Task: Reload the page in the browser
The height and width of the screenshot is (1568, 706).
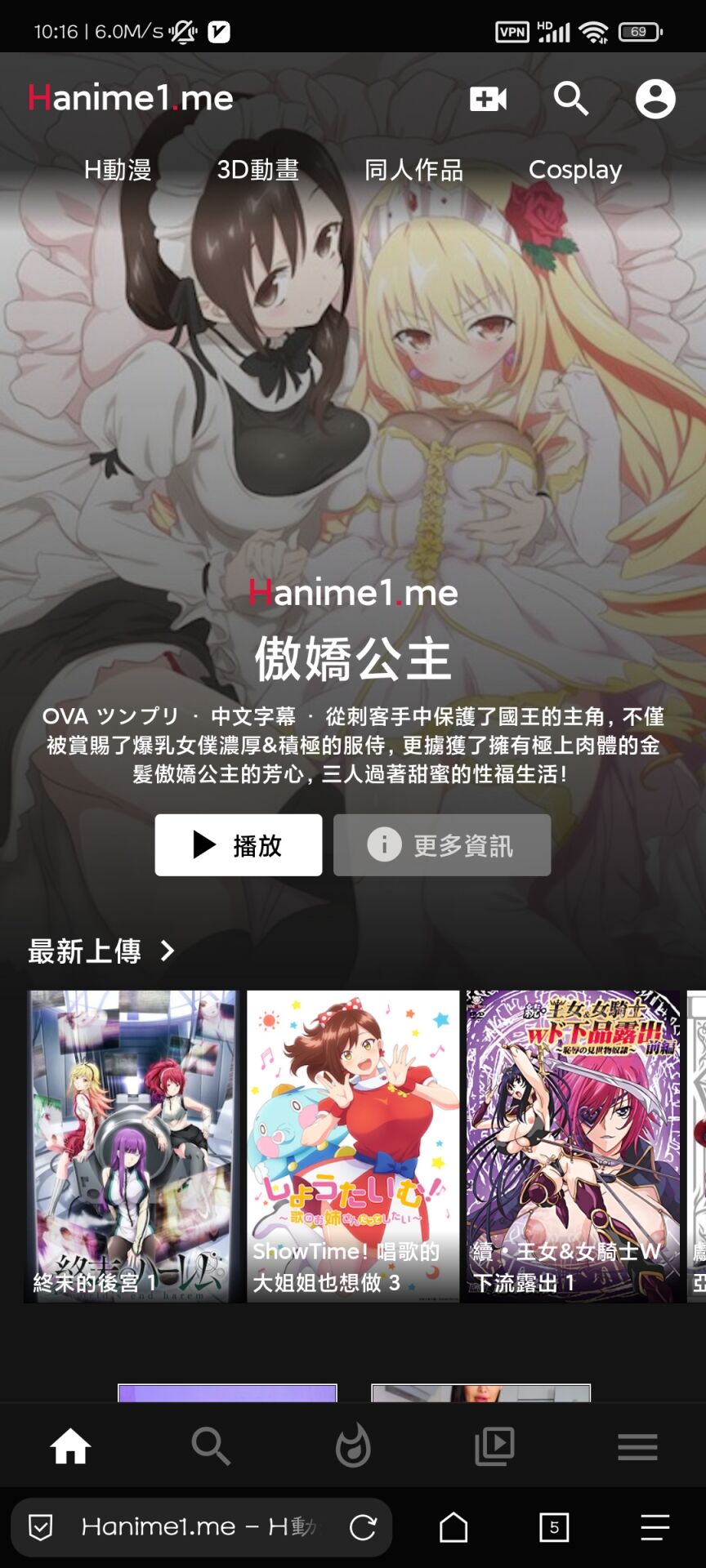Action: point(363,1527)
